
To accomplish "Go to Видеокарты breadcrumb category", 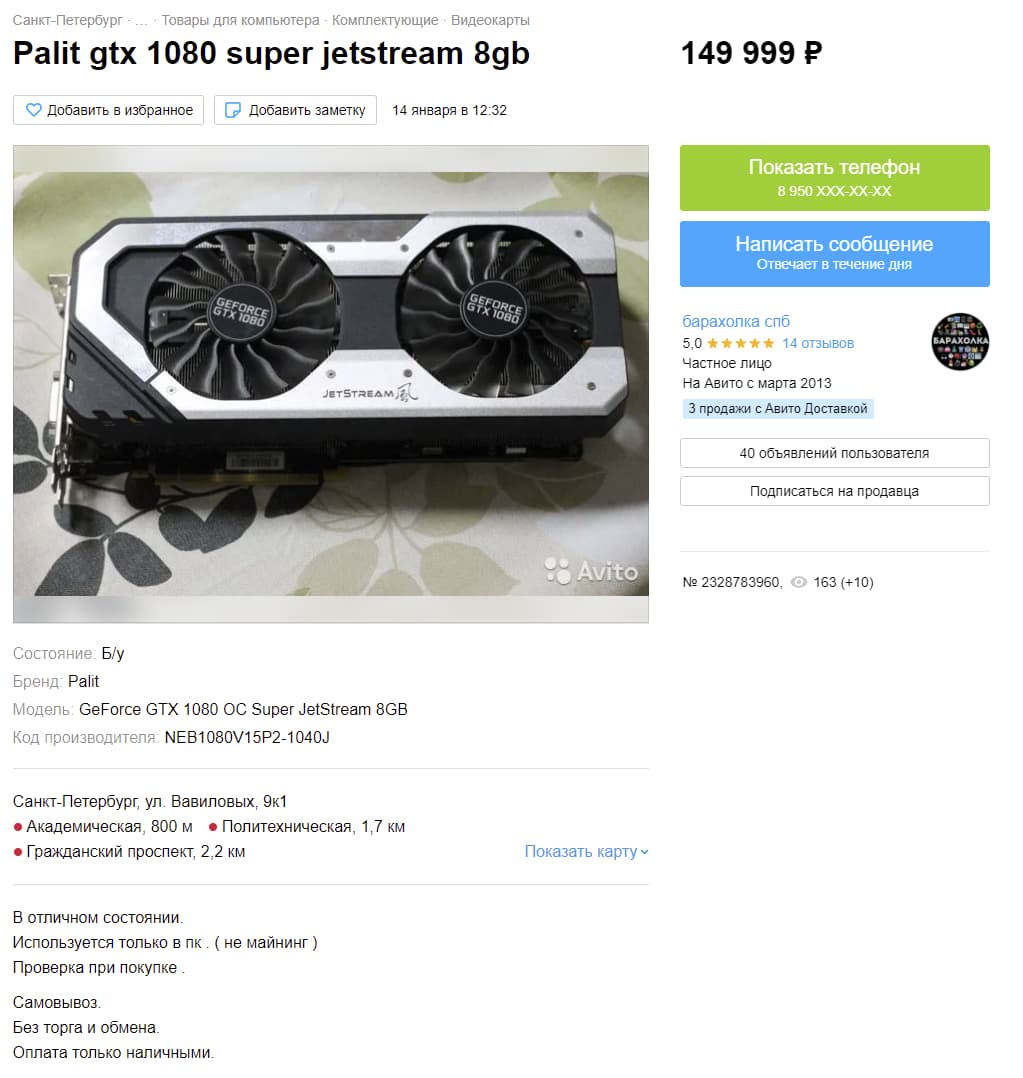I will click(x=490, y=20).
